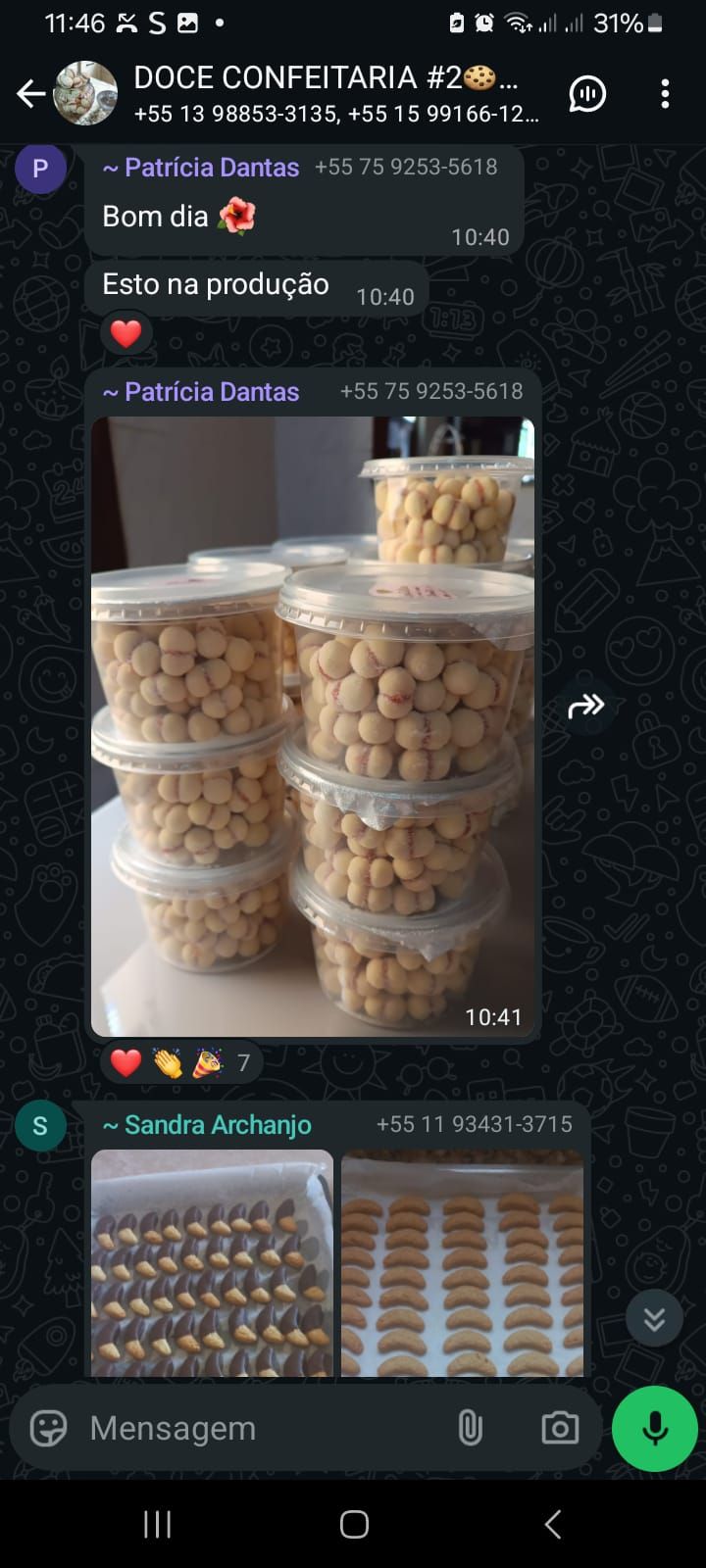
Task: Attach a file to the message
Action: point(470,1428)
